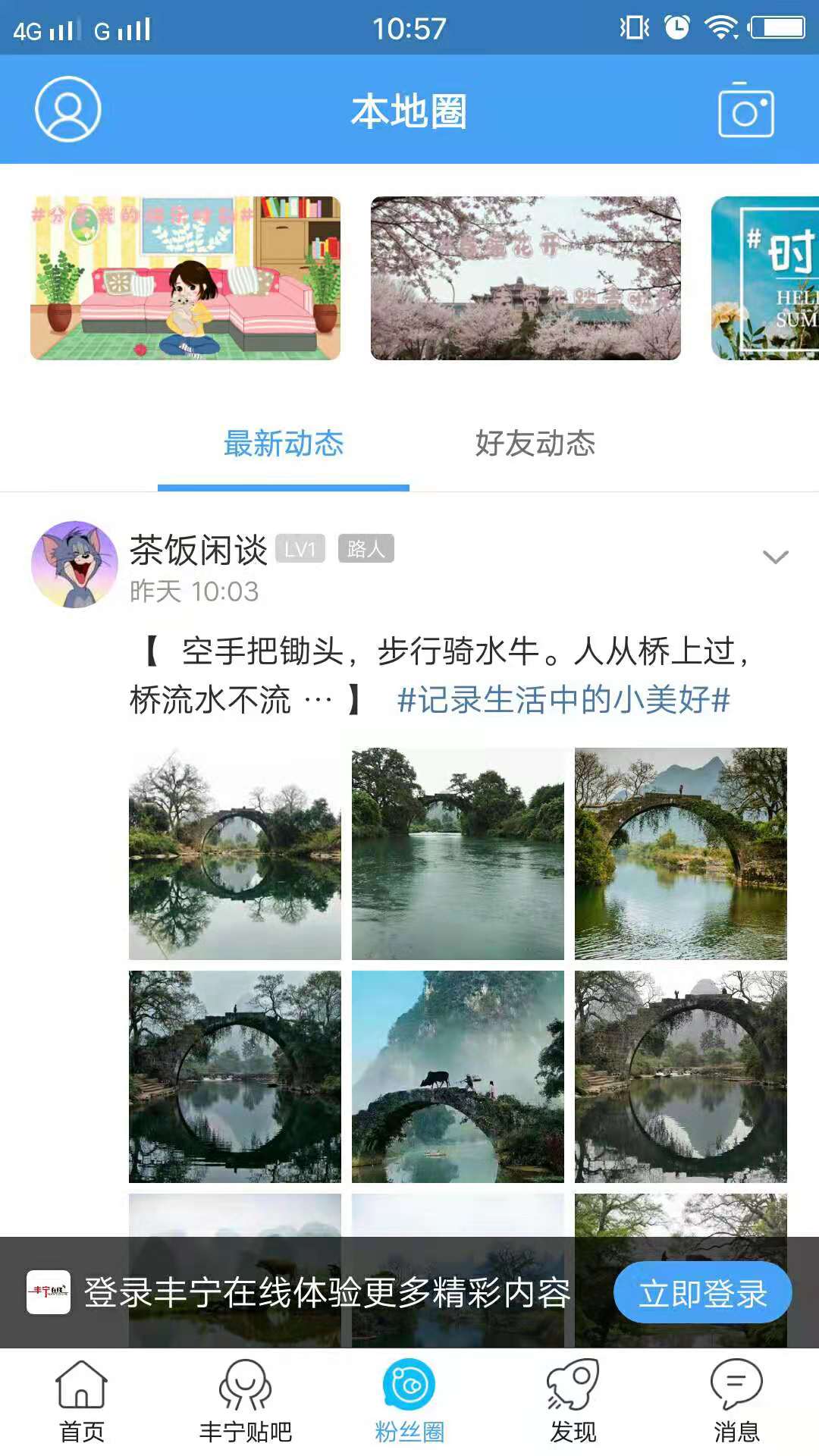Switch to the 好友动态 tab

point(535,445)
